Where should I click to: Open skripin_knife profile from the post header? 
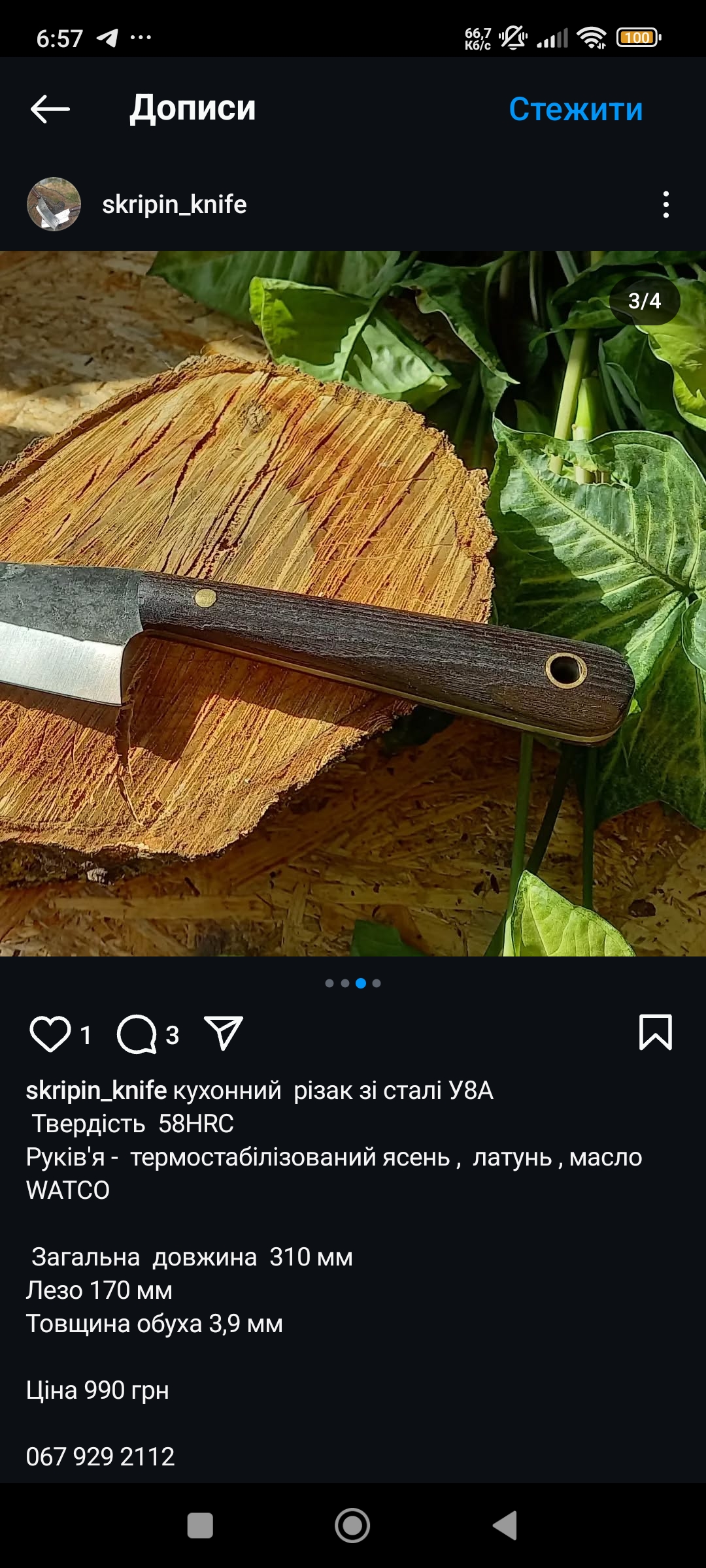tap(174, 204)
